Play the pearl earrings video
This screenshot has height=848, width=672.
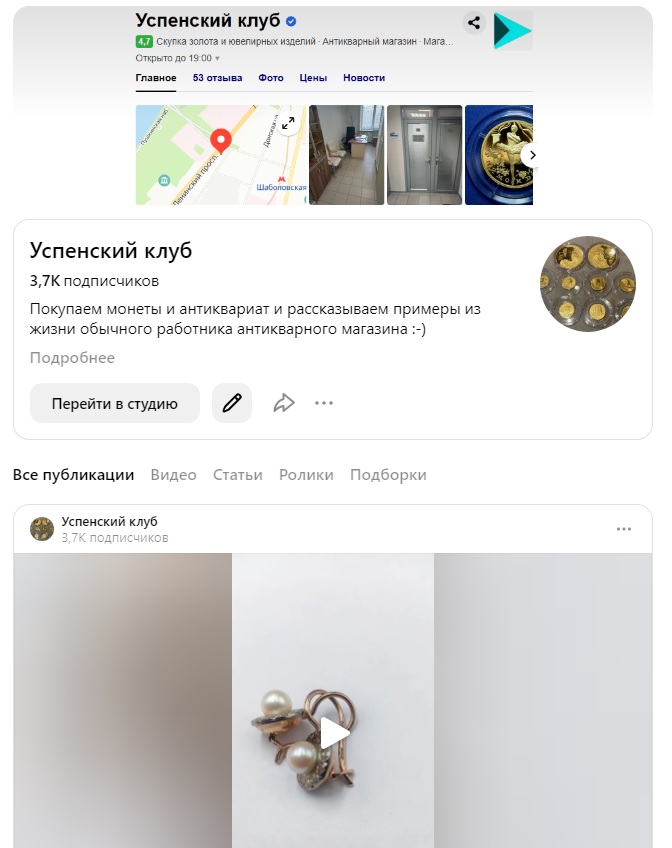tap(334, 733)
